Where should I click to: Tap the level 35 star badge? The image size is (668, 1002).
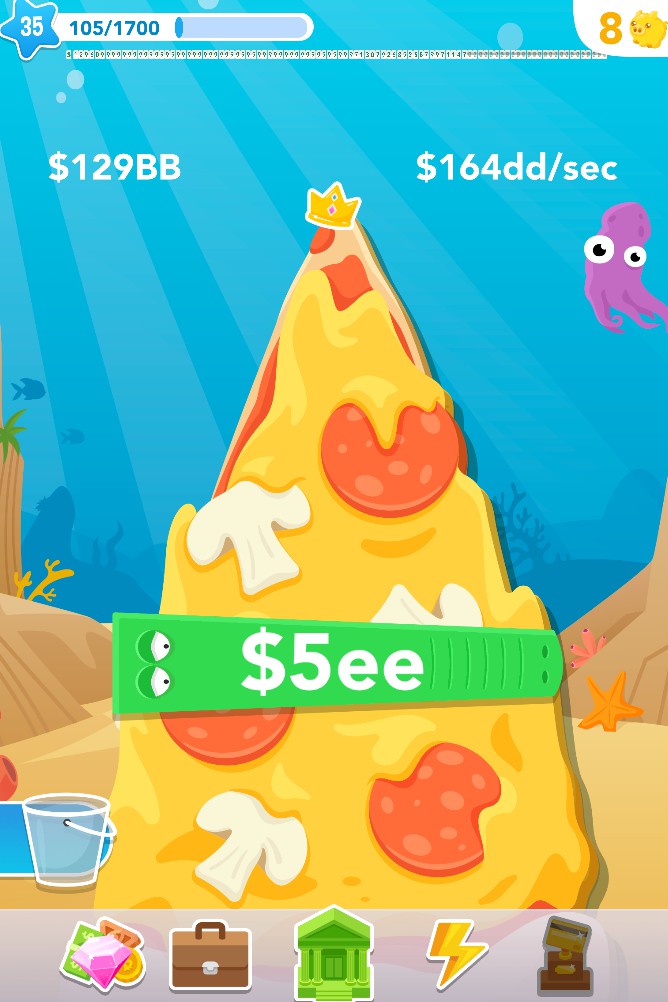(x=30, y=27)
